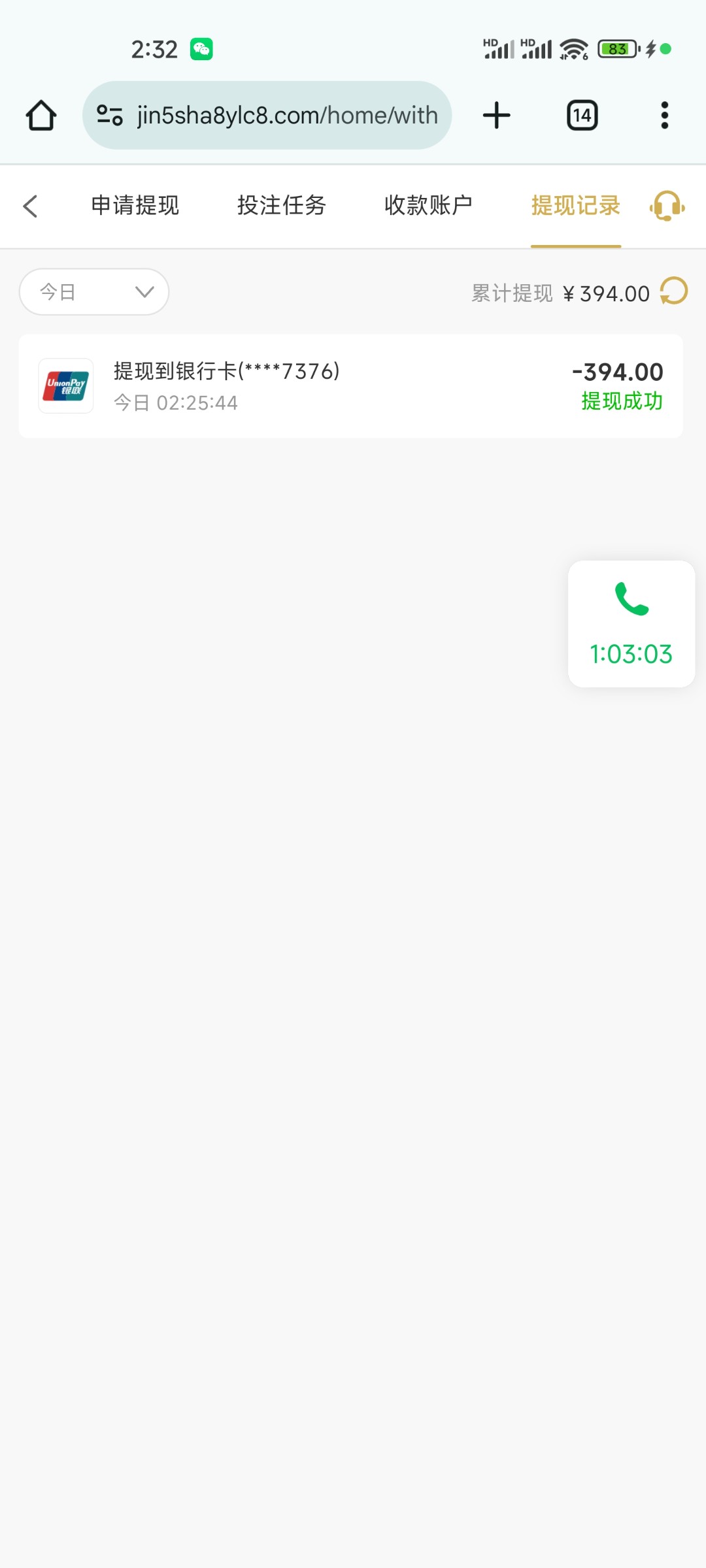Viewport: 706px width, 1568px height.
Task: View the 14 open tabs
Action: coord(582,116)
